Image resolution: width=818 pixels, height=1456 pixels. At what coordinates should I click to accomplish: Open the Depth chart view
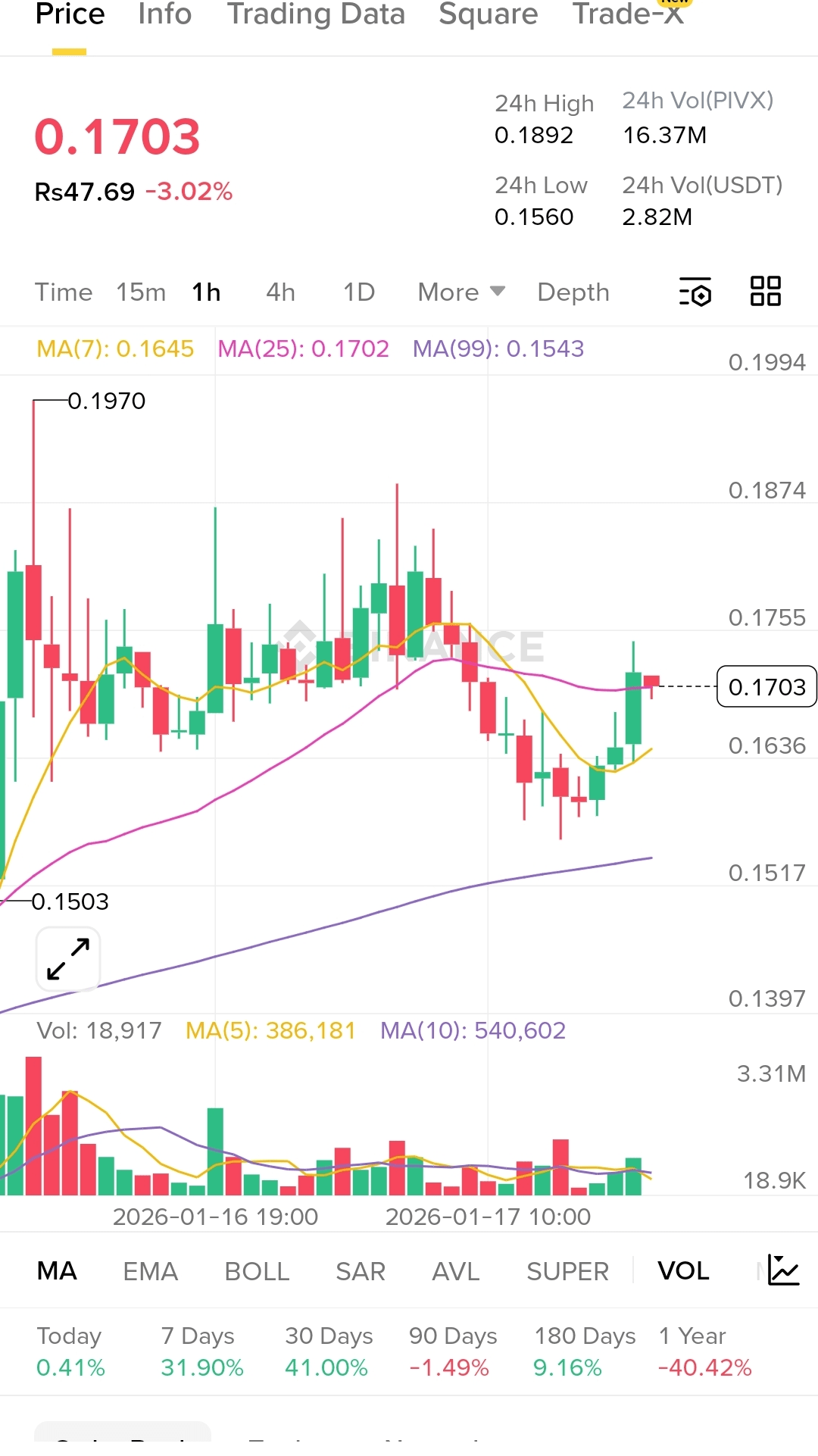[x=573, y=292]
